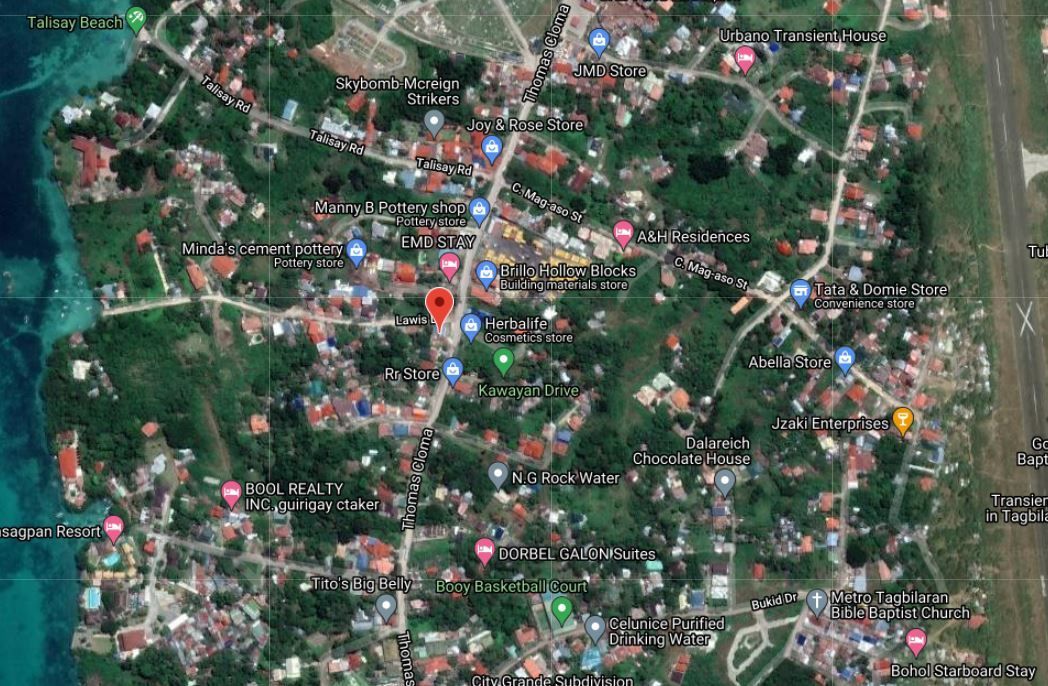Tap the Metro Tagbilaran Bible Baptist Church marker

pyautogui.click(x=816, y=602)
